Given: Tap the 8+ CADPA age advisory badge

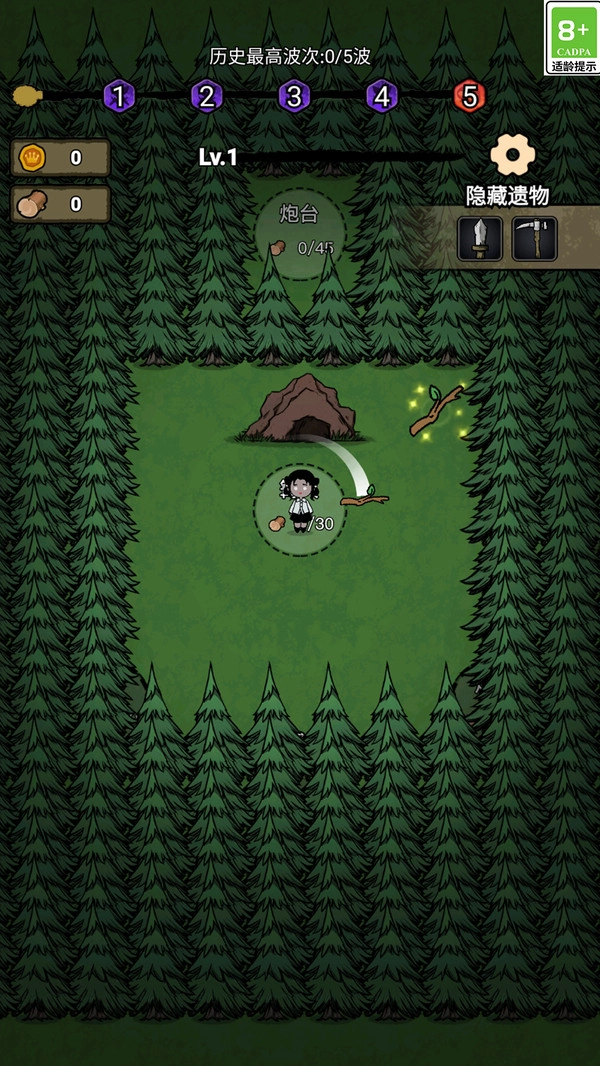Looking at the screenshot, I should [x=572, y=37].
